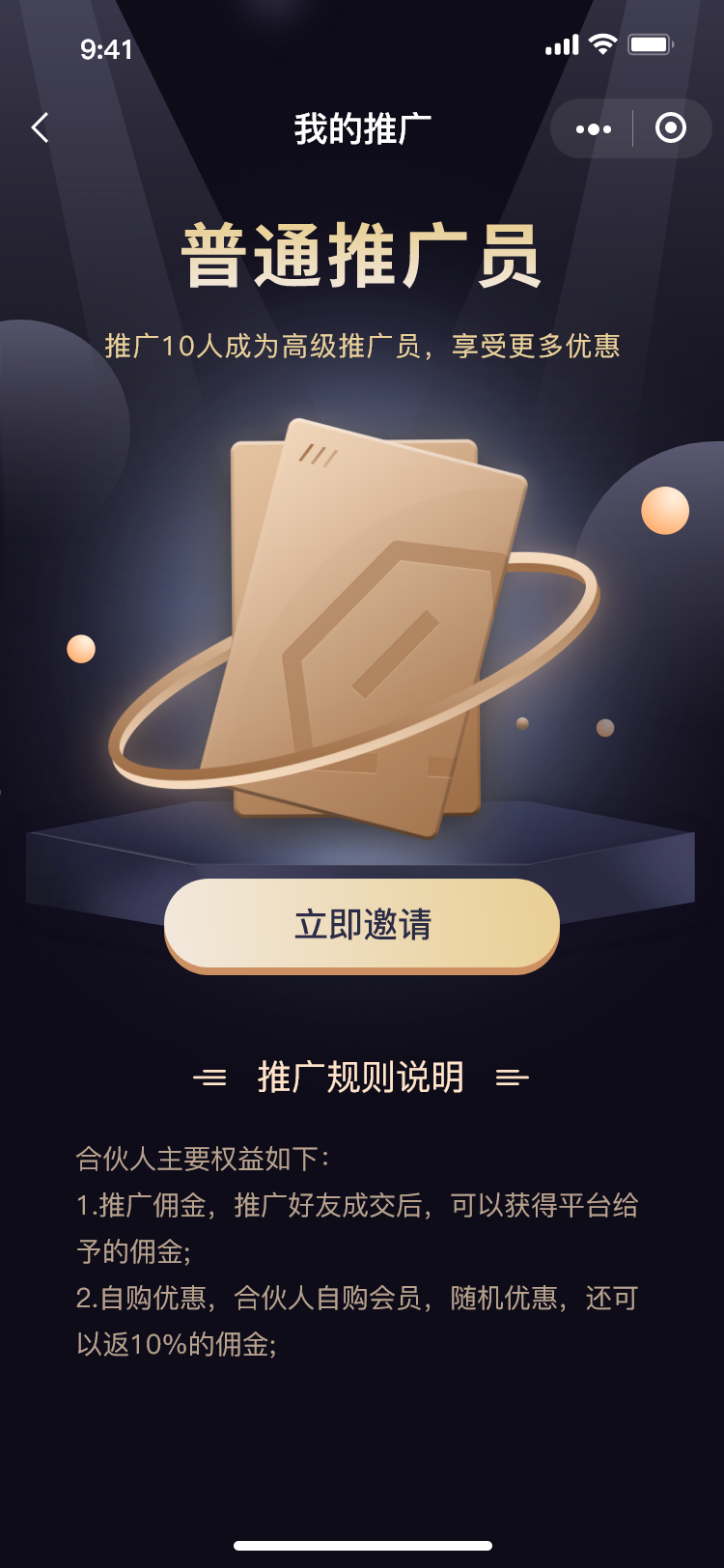724x1568 pixels.
Task: Close the mini program via circle icon
Action: click(671, 128)
